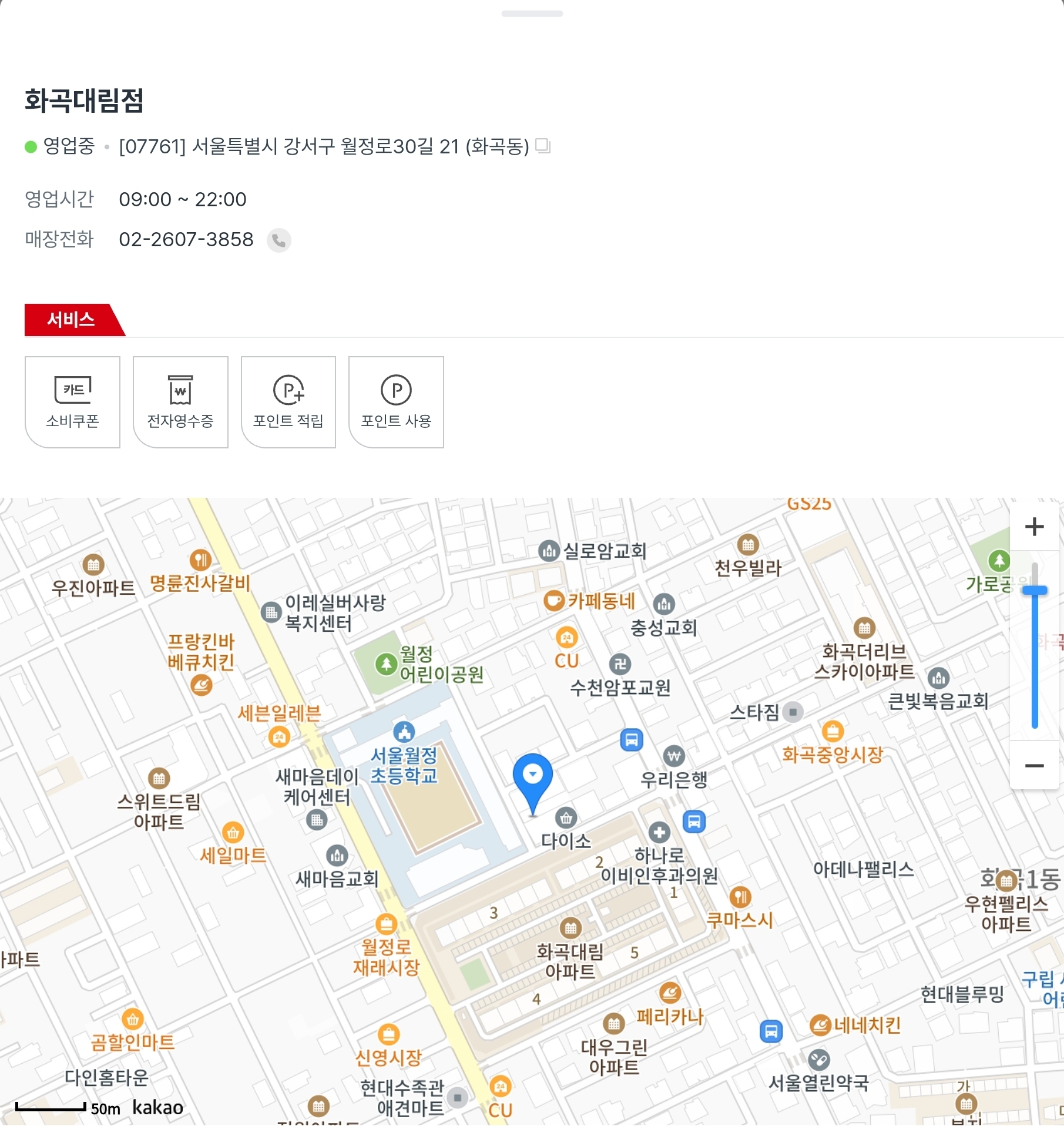The image size is (1064, 1126).
Task: Select the 전자영수증 service icon
Action: point(180,402)
